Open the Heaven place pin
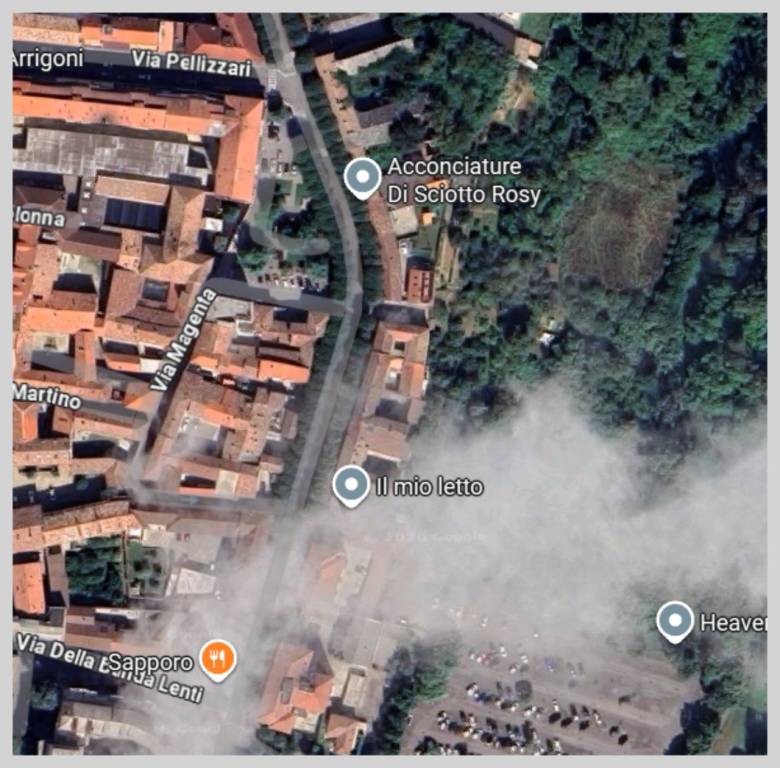This screenshot has width=780, height=768. pos(675,621)
